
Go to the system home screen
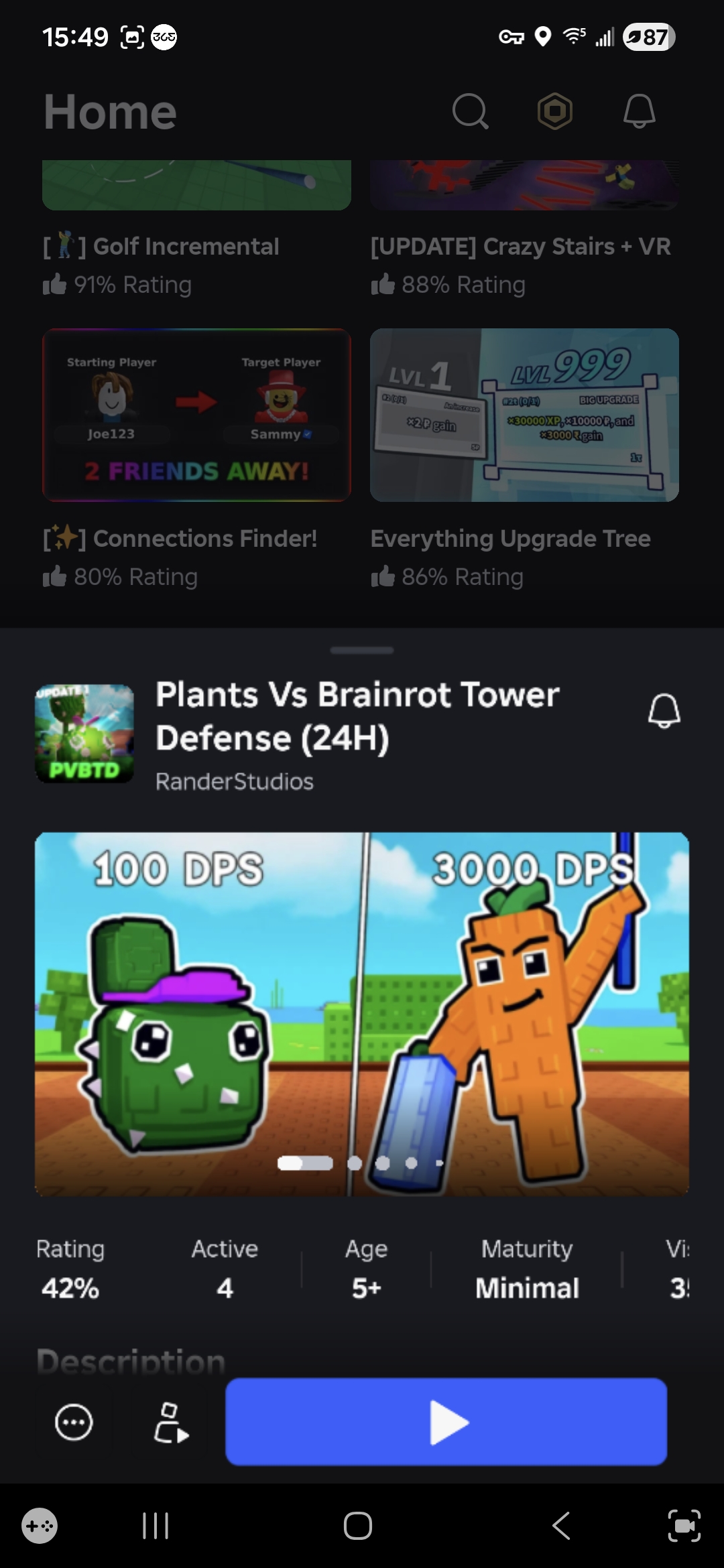[358, 1526]
